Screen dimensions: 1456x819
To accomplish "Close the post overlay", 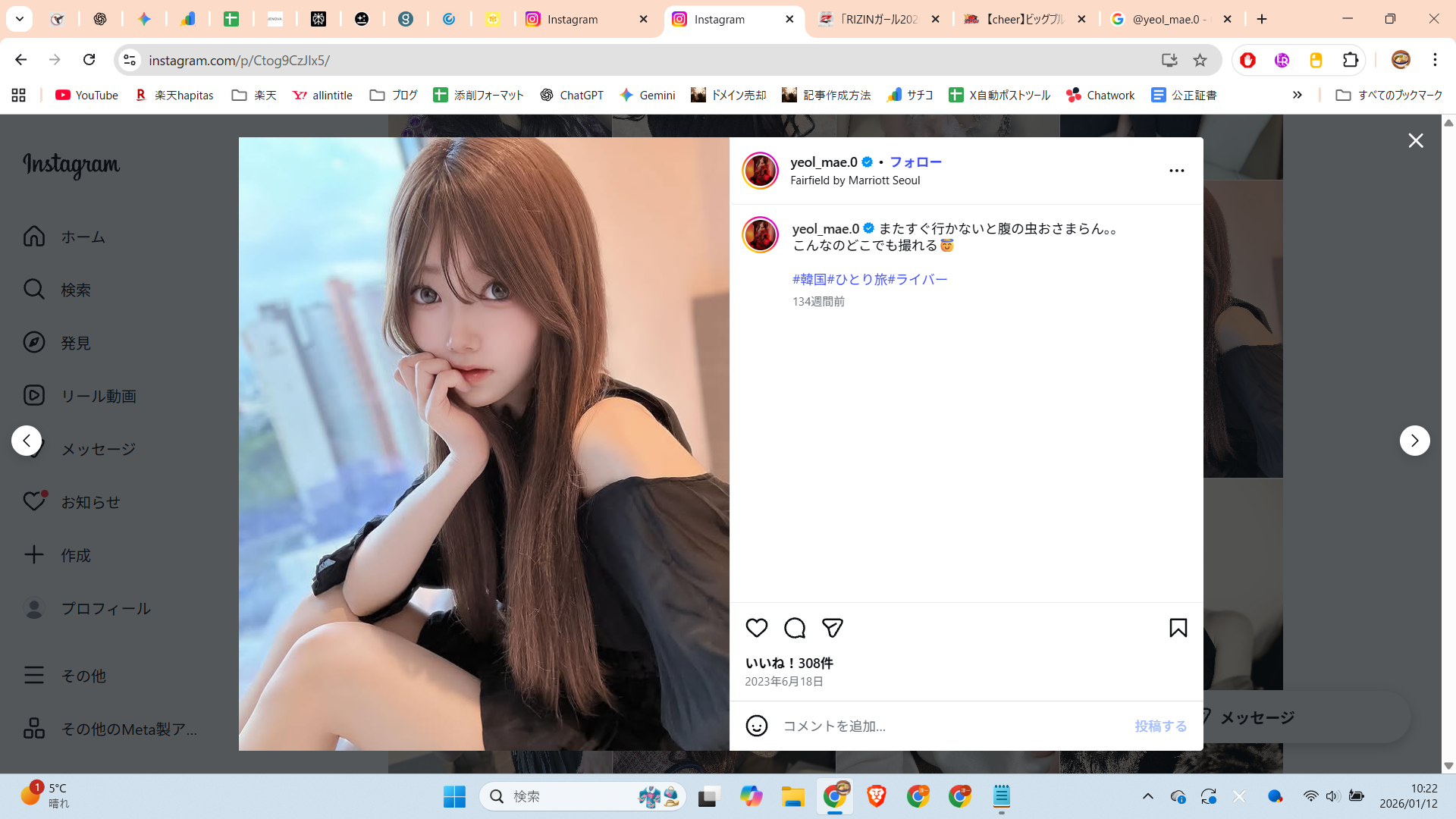I will click(x=1415, y=140).
